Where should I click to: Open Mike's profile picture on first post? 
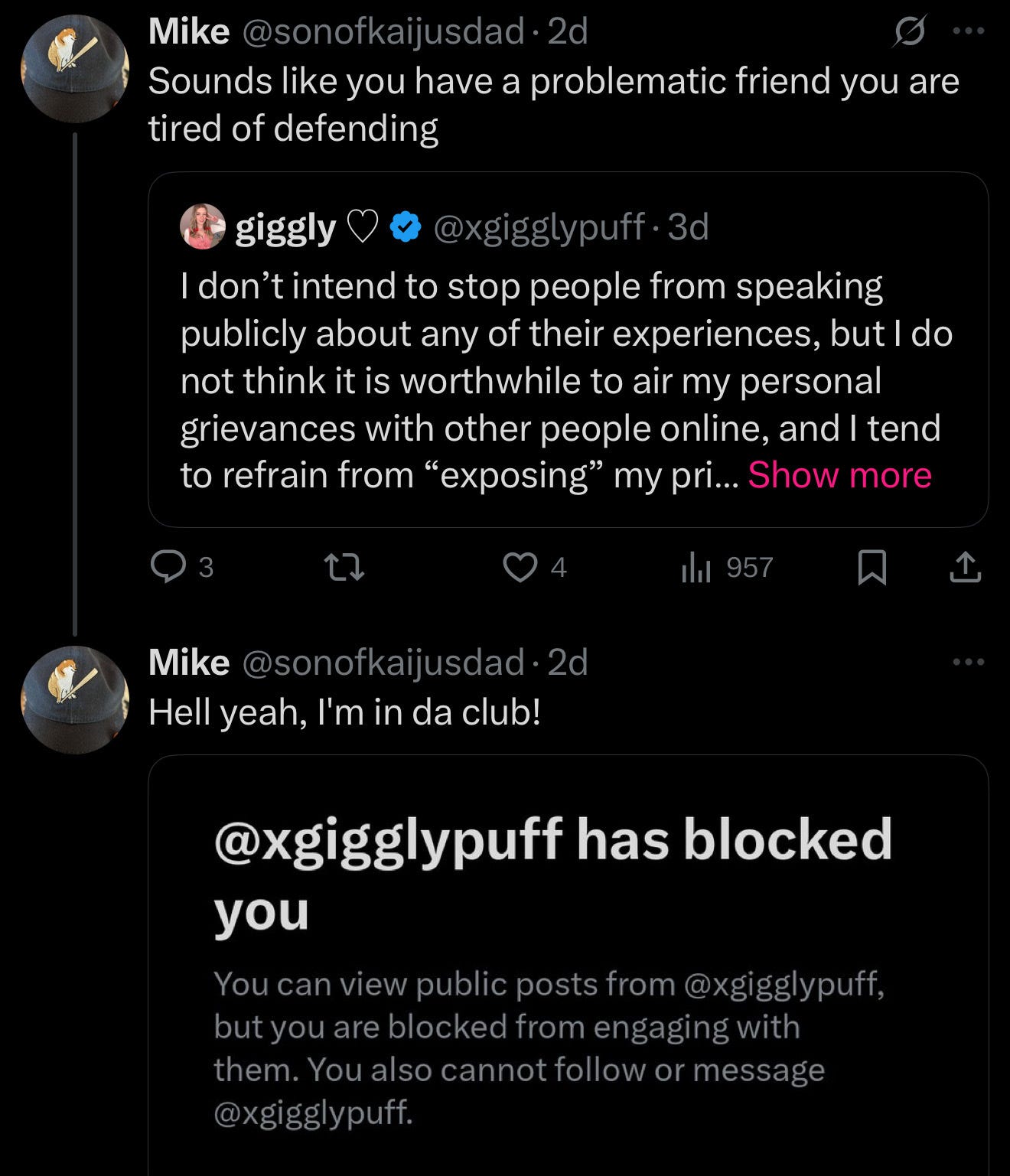click(x=75, y=69)
